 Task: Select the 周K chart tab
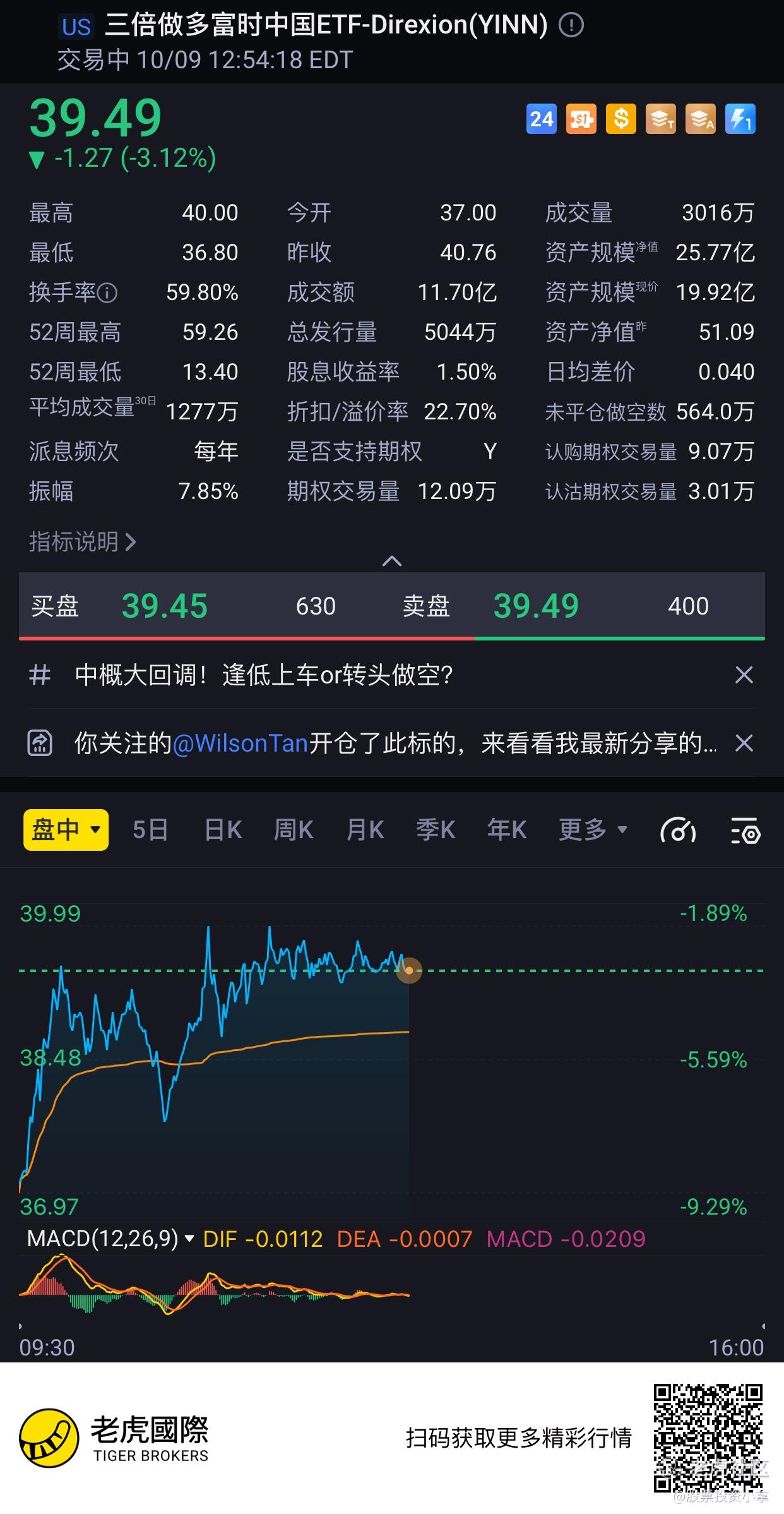pos(294,830)
